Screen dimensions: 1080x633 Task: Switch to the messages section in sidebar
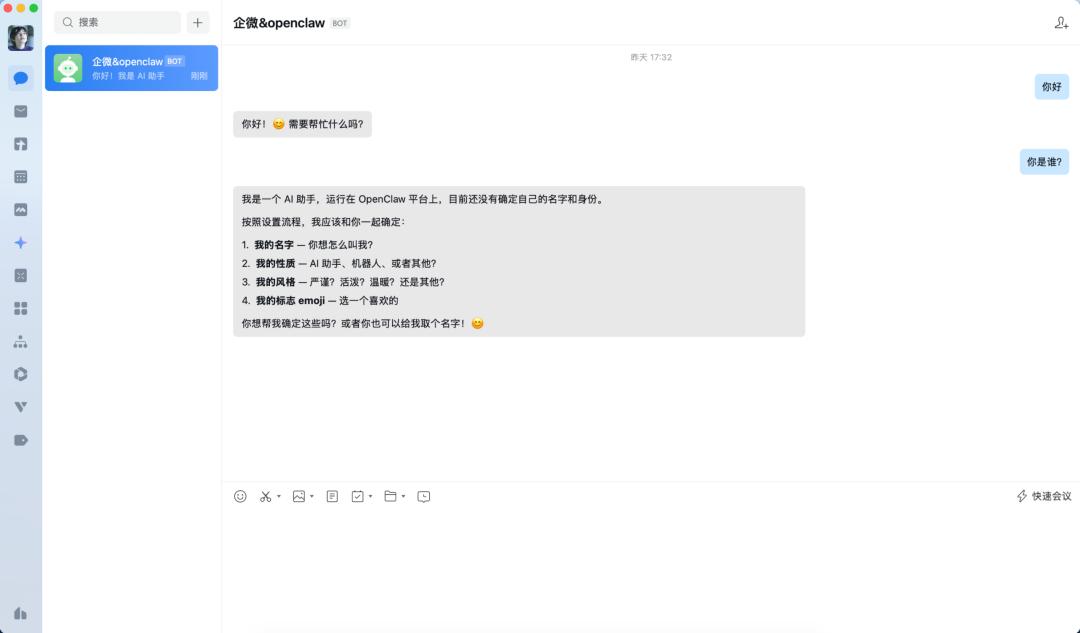pos(21,78)
